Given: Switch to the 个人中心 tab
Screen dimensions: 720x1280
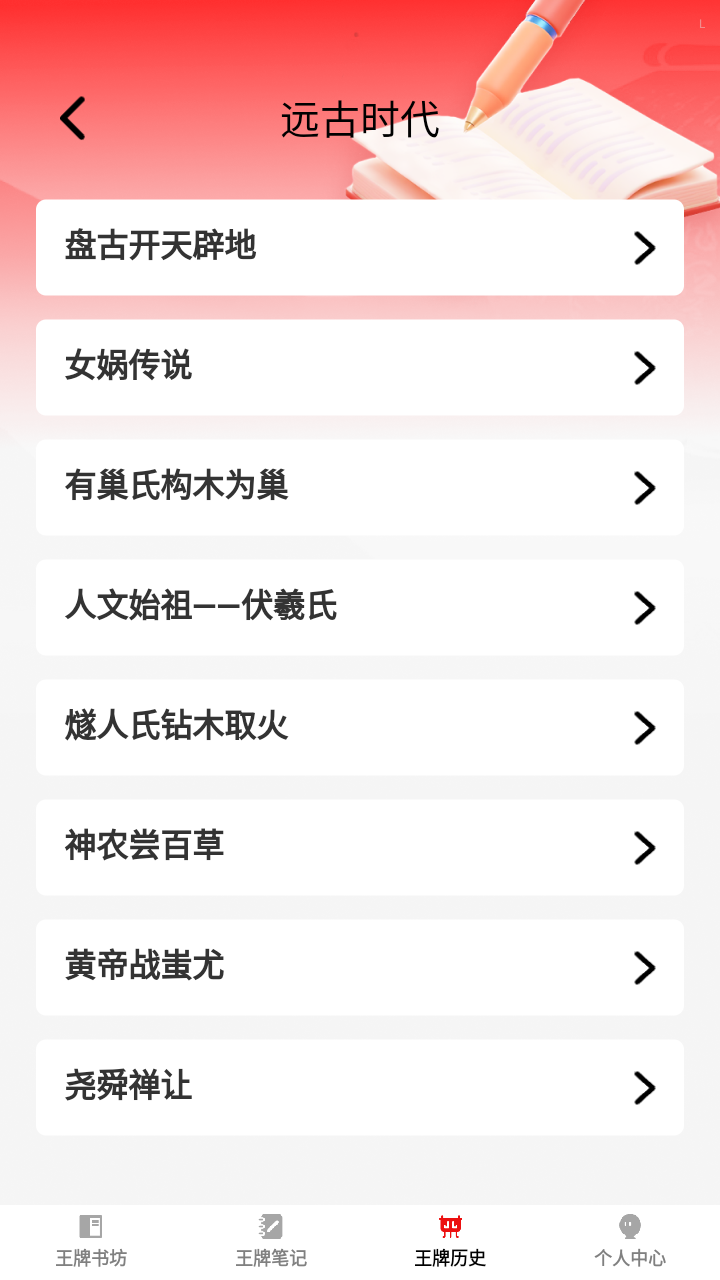Looking at the screenshot, I should [629, 1240].
